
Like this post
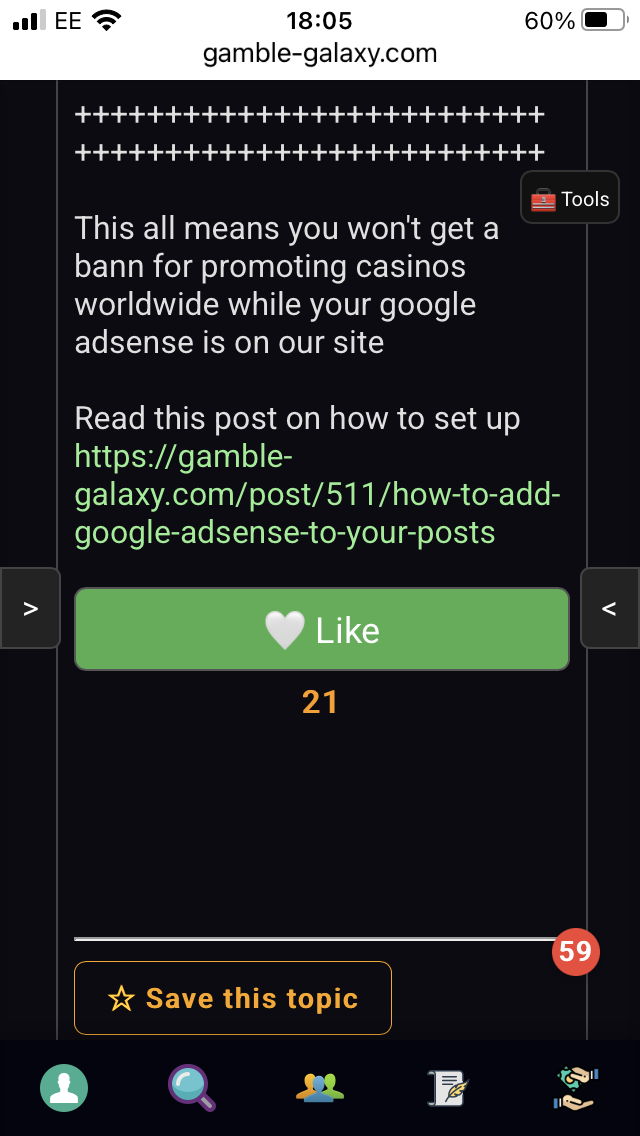pos(322,629)
